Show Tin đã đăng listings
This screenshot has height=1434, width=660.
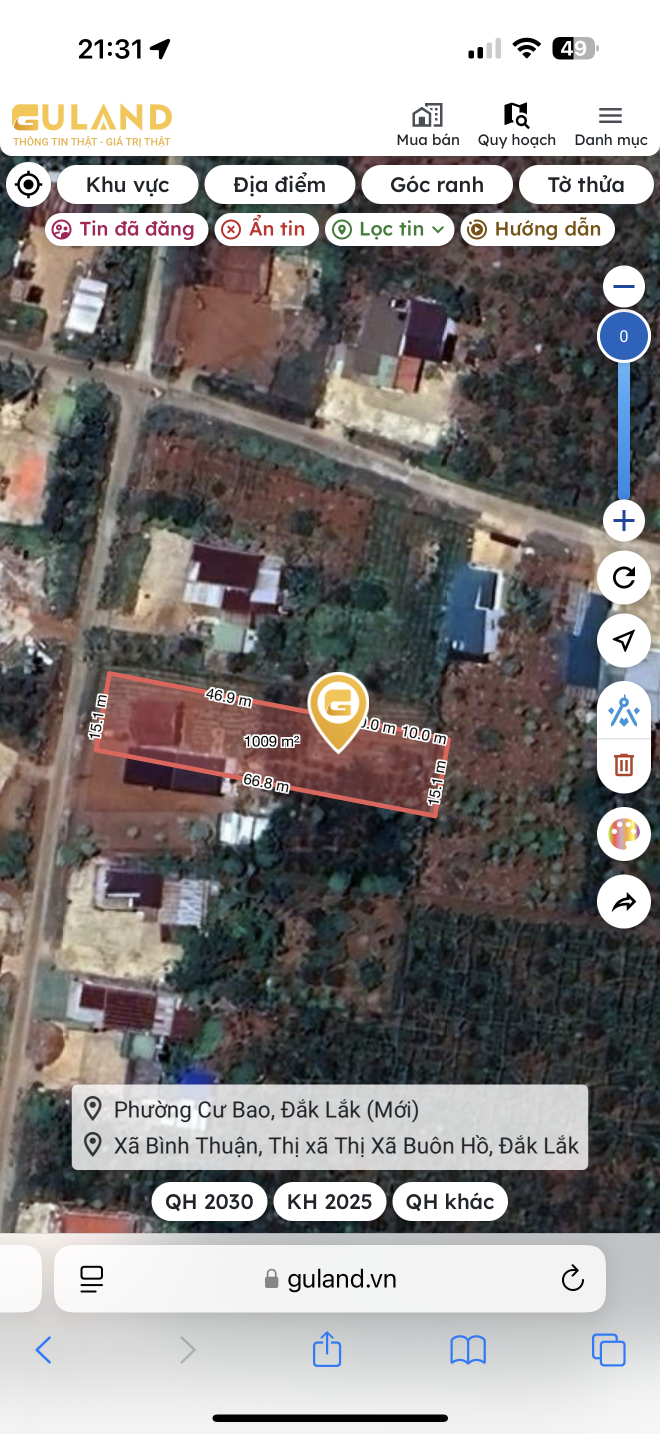pyautogui.click(x=126, y=229)
